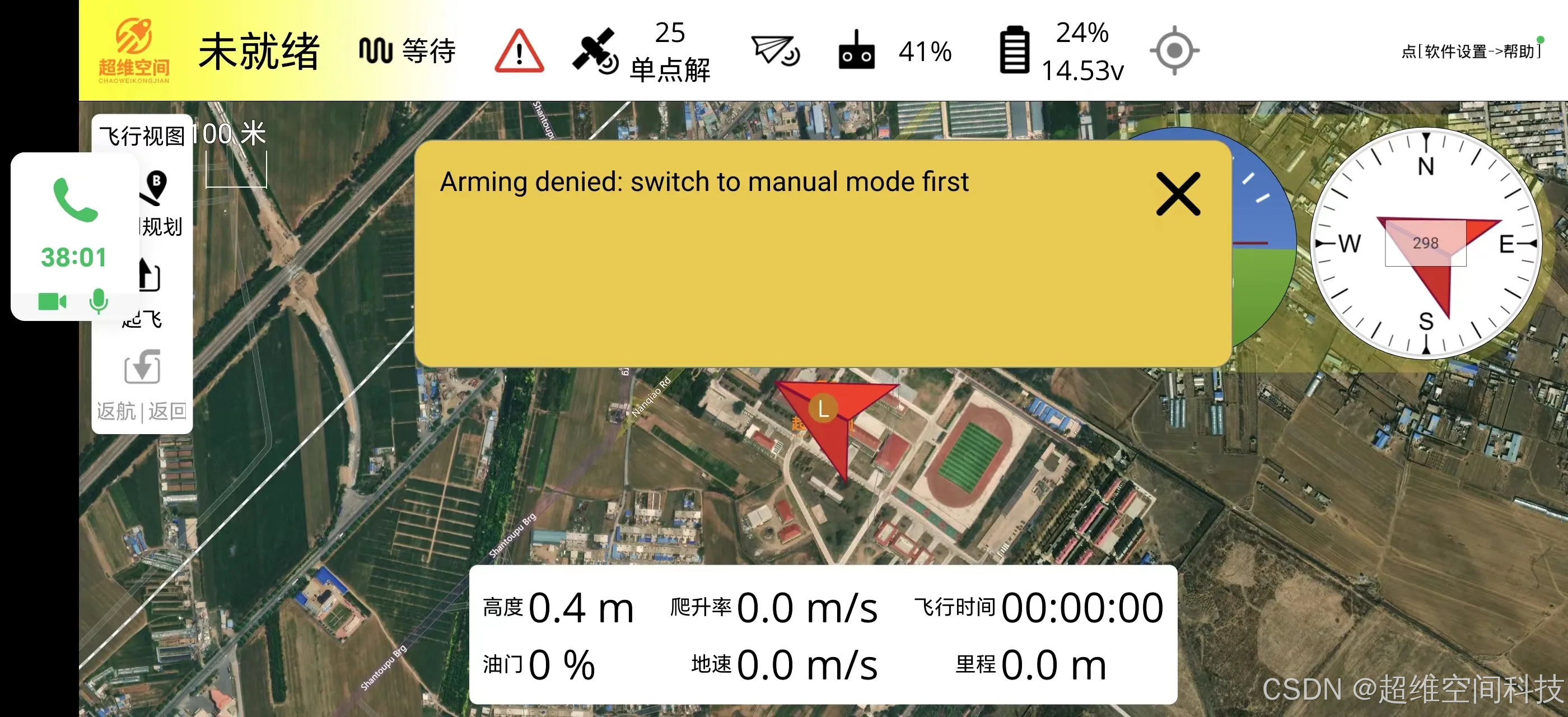Tap the compass heading widget
This screenshot has width=1568, height=717.
[x=1425, y=244]
